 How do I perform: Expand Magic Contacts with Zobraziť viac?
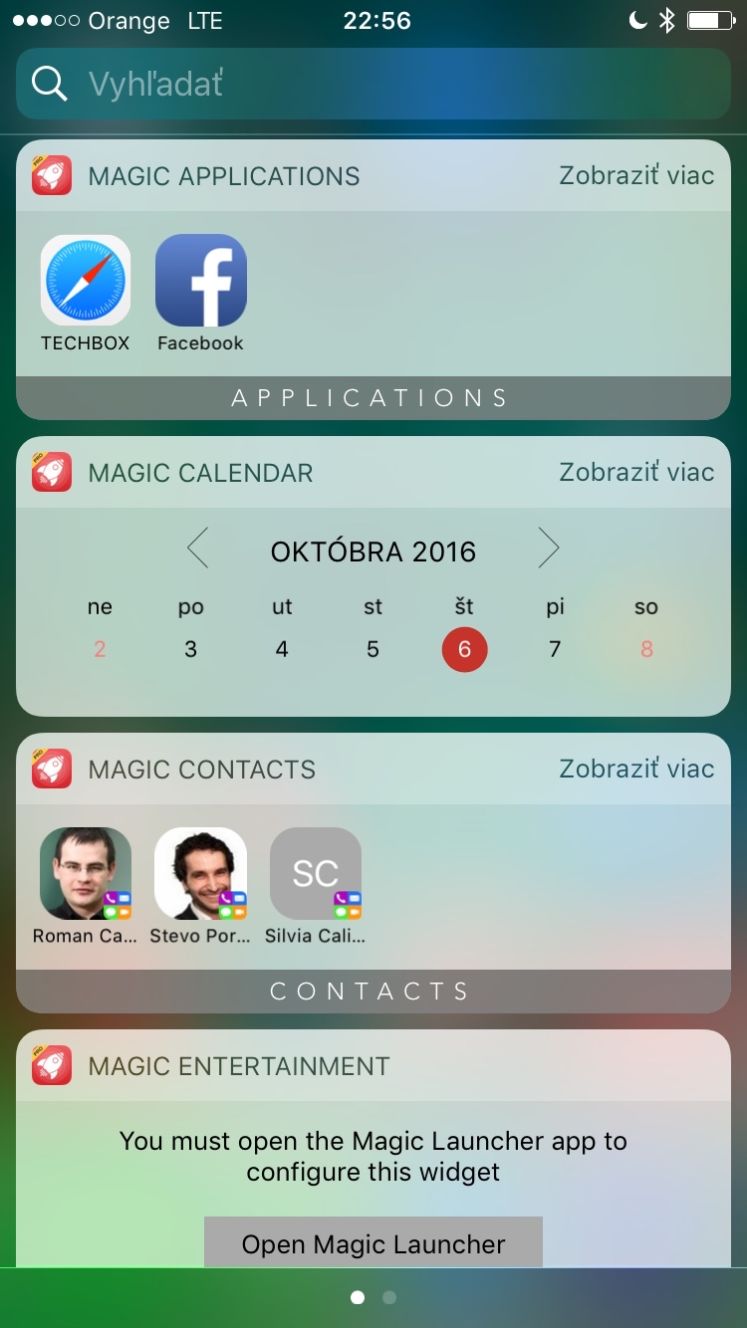pyautogui.click(x=636, y=769)
